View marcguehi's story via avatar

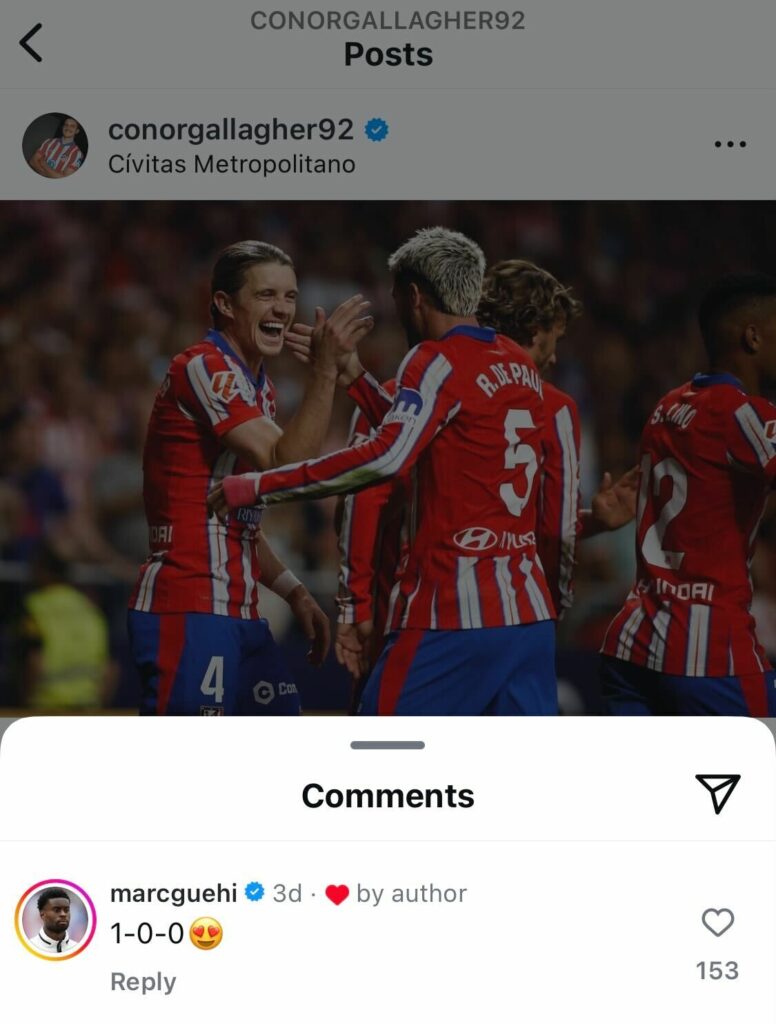[55, 920]
